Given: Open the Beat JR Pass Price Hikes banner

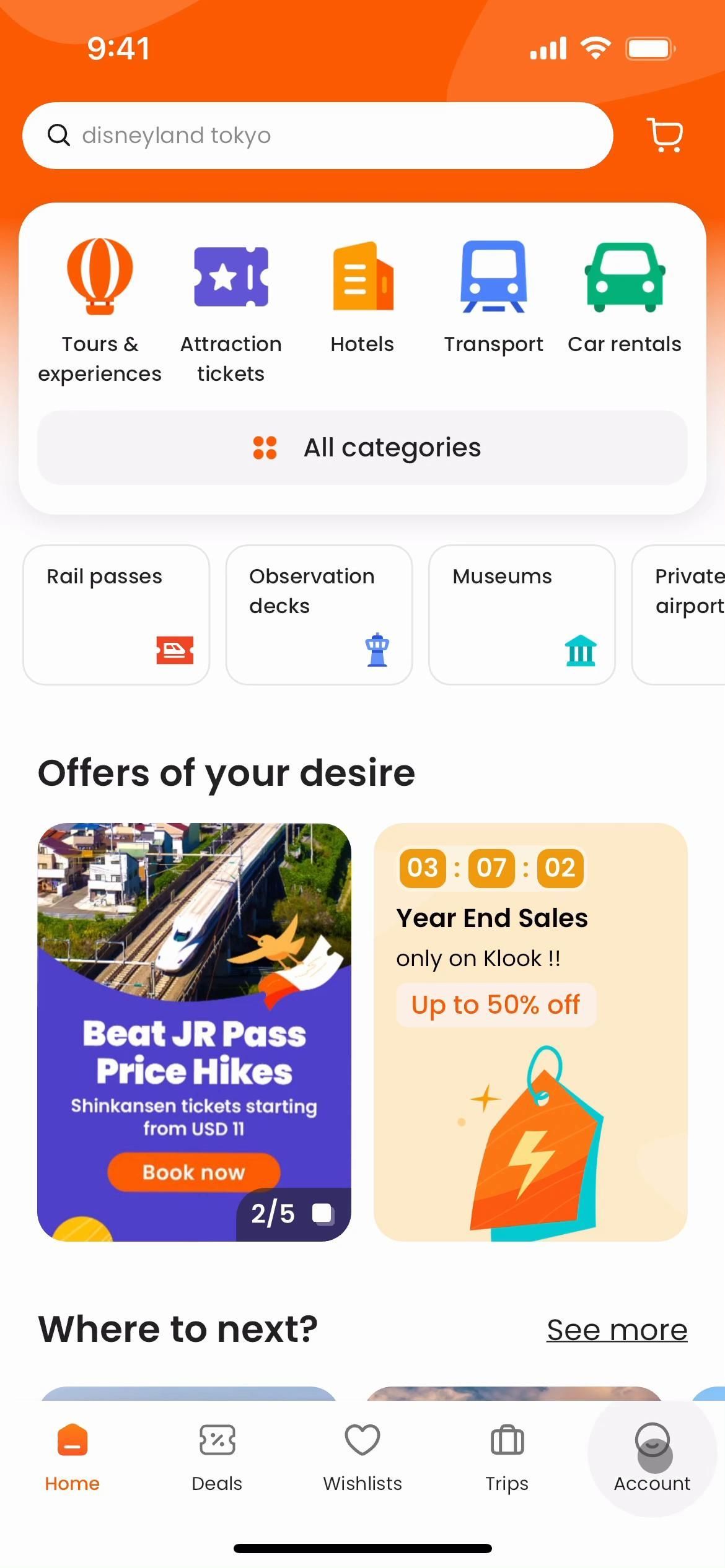Looking at the screenshot, I should (x=194, y=1031).
